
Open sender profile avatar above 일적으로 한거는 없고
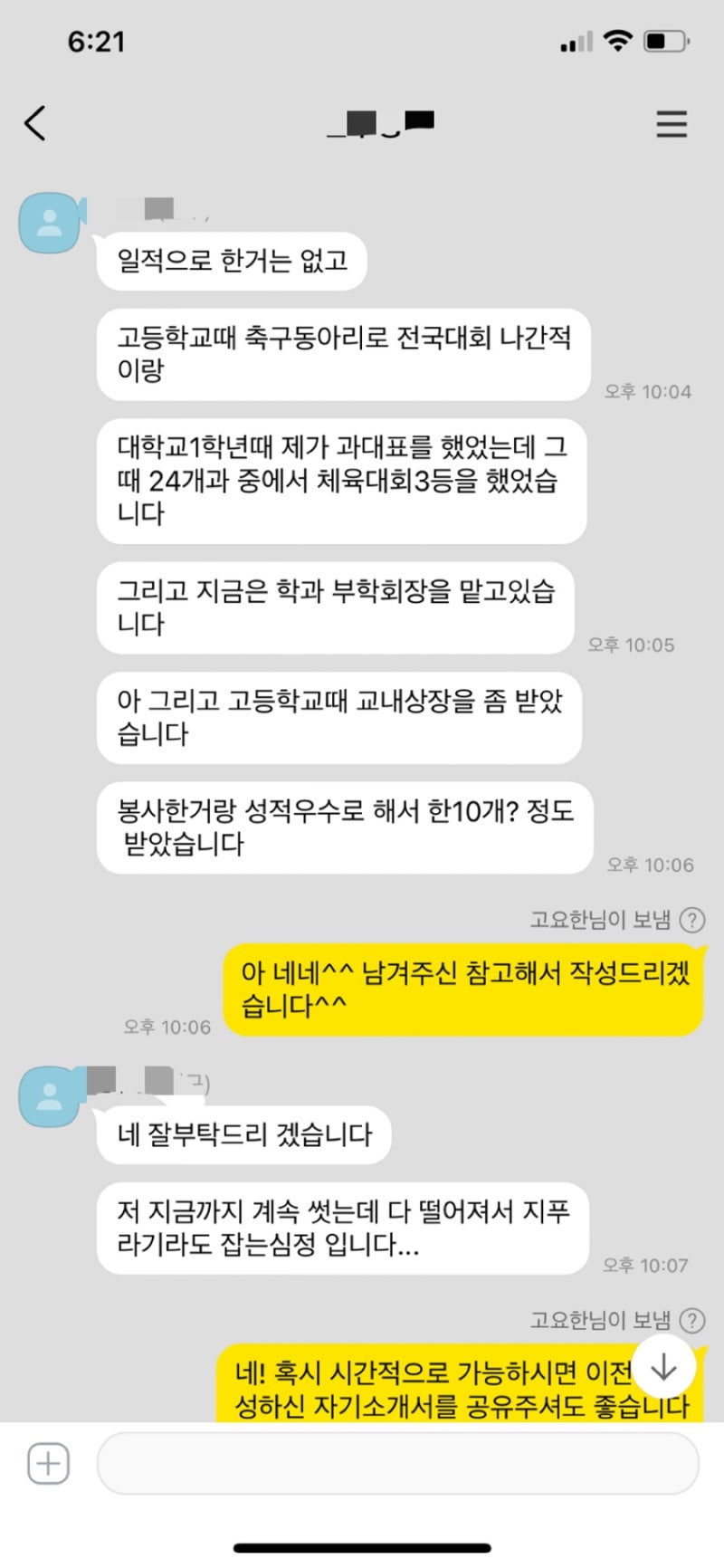(x=50, y=223)
